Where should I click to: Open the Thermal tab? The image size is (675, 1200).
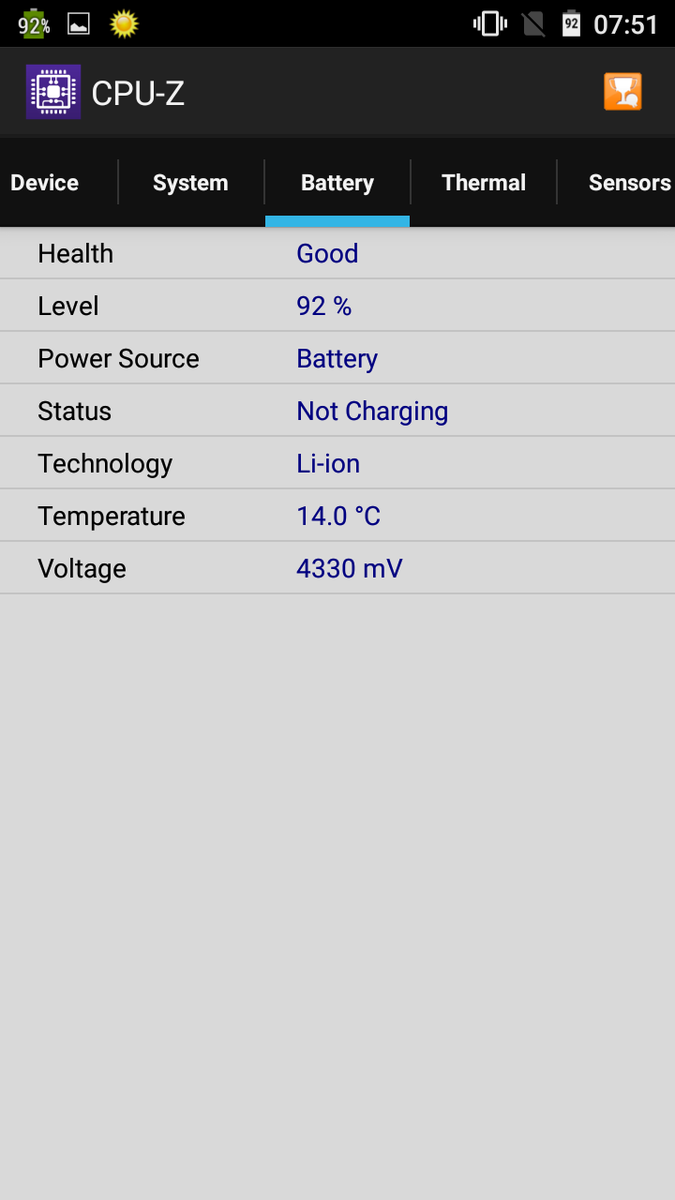[483, 183]
